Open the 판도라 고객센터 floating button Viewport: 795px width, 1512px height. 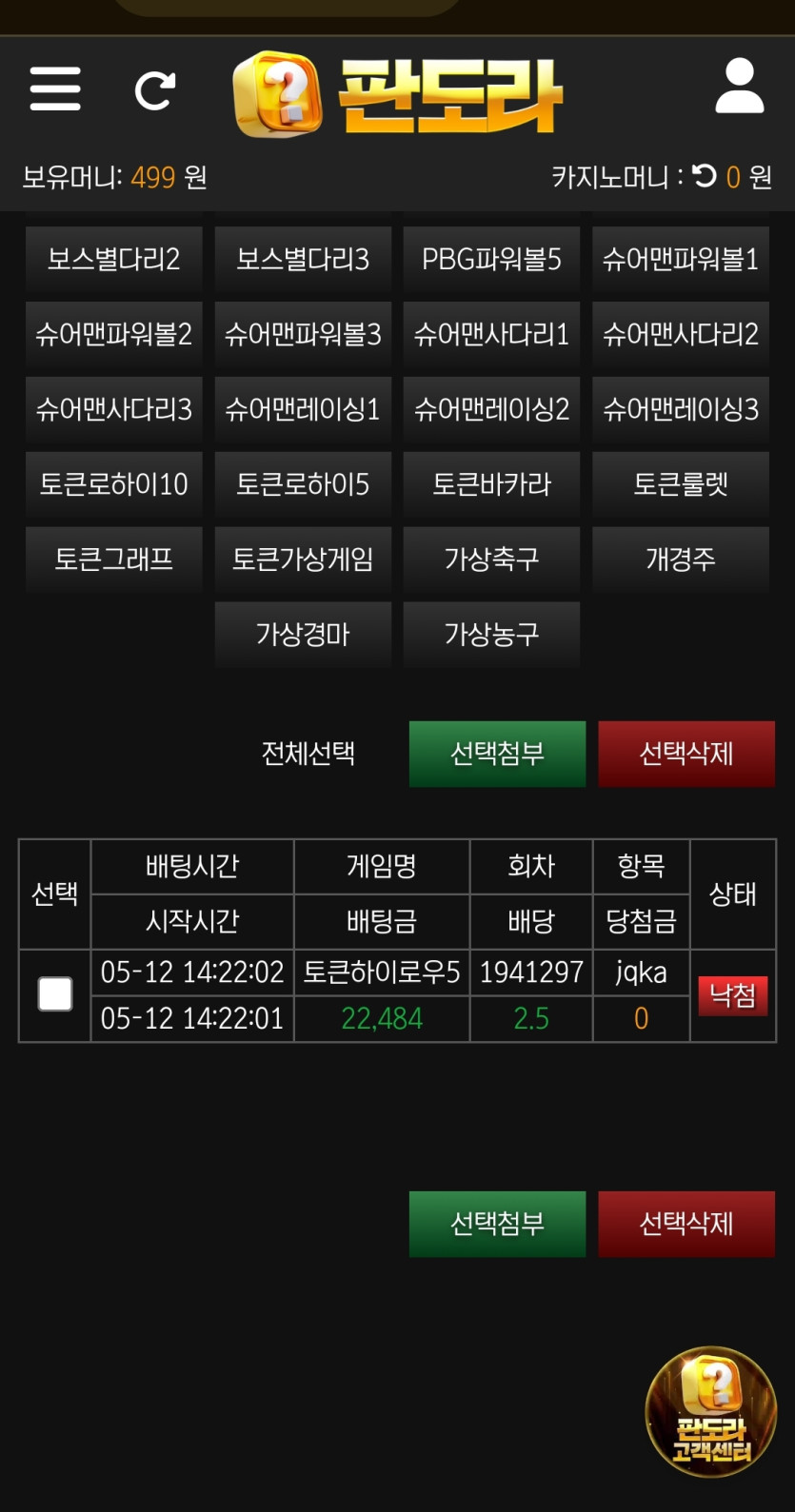coord(710,1412)
